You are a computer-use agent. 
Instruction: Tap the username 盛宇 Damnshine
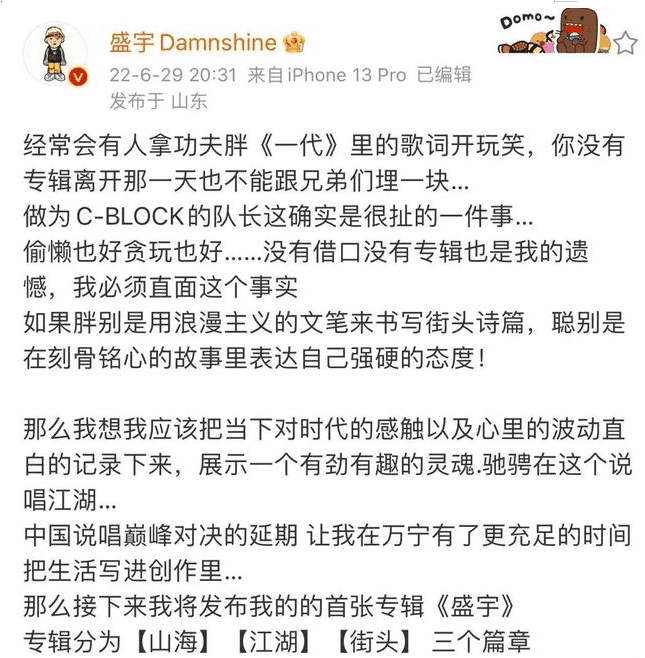pos(193,43)
